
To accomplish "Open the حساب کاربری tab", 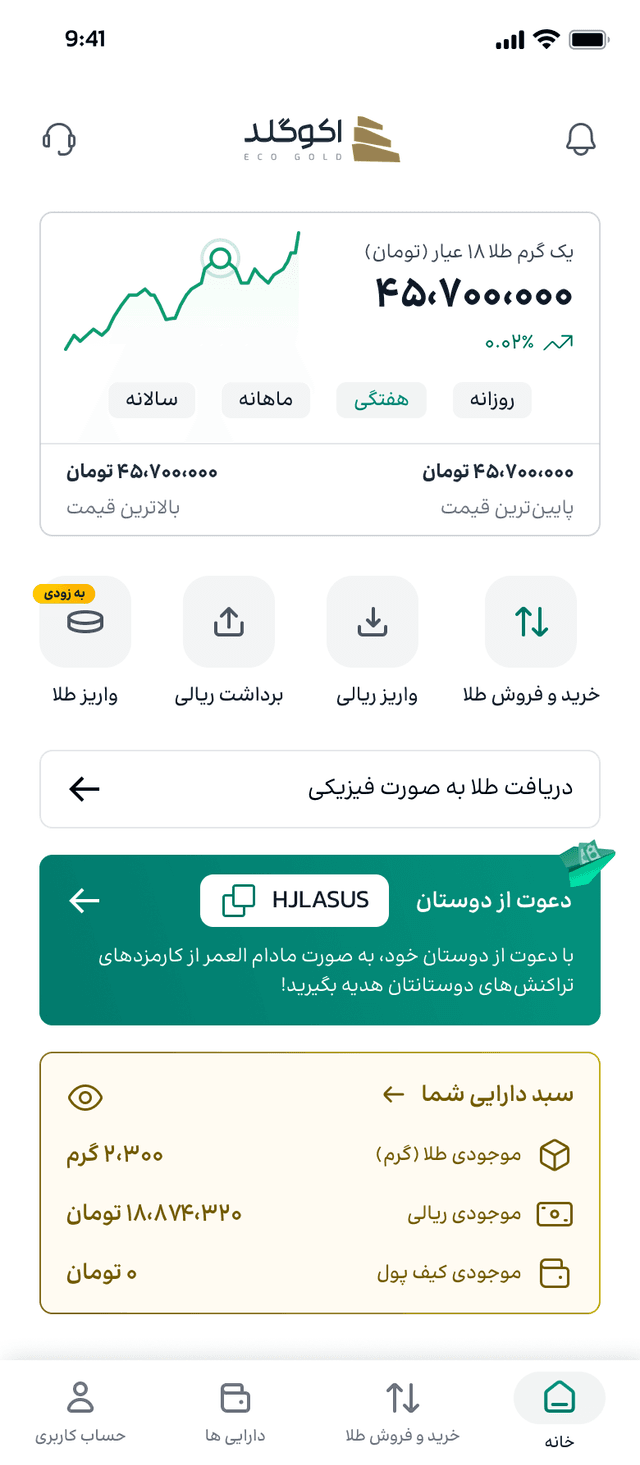I will click(x=80, y=1410).
